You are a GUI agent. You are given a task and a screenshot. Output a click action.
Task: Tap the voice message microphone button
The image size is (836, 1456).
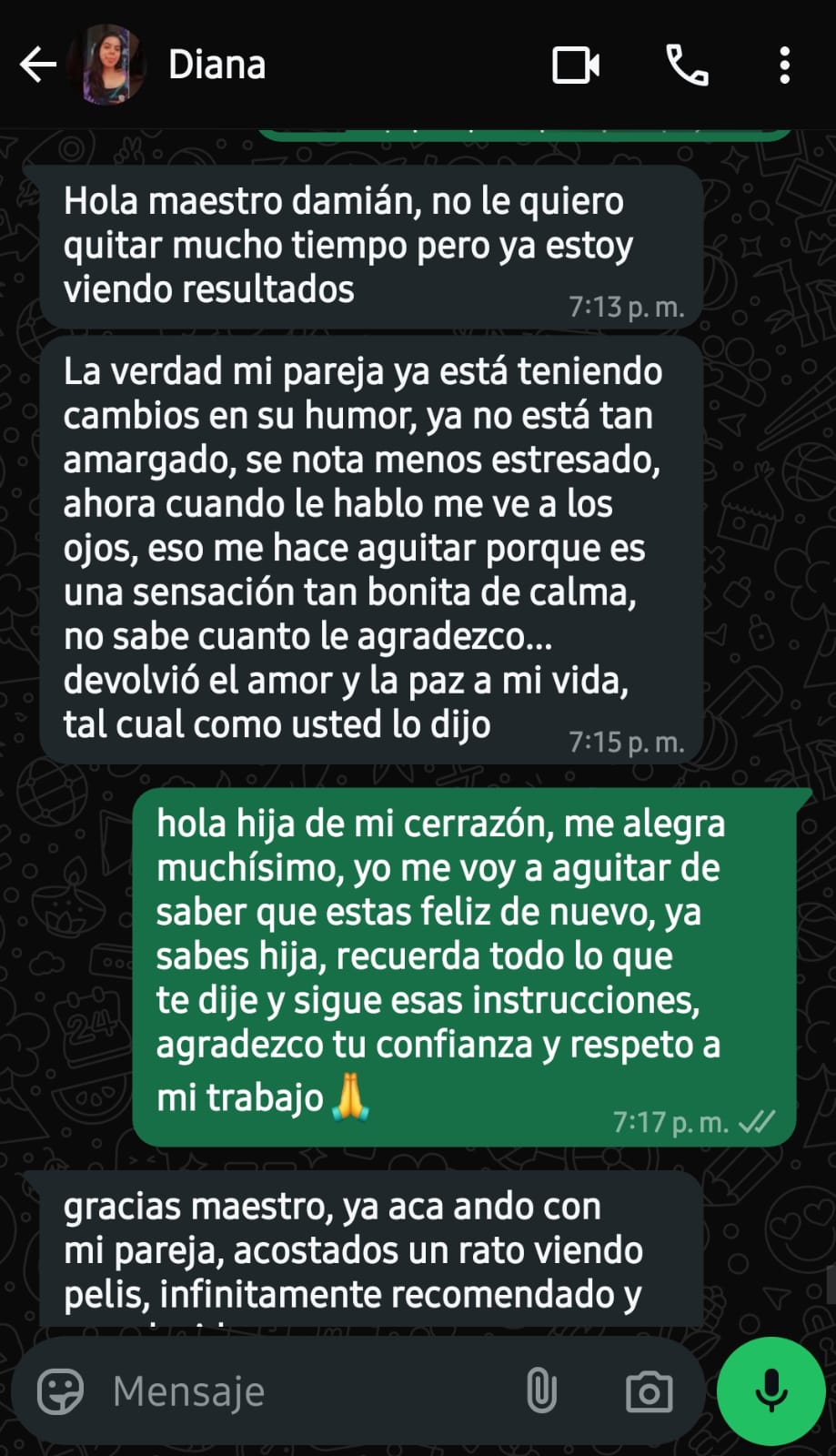click(x=771, y=1390)
